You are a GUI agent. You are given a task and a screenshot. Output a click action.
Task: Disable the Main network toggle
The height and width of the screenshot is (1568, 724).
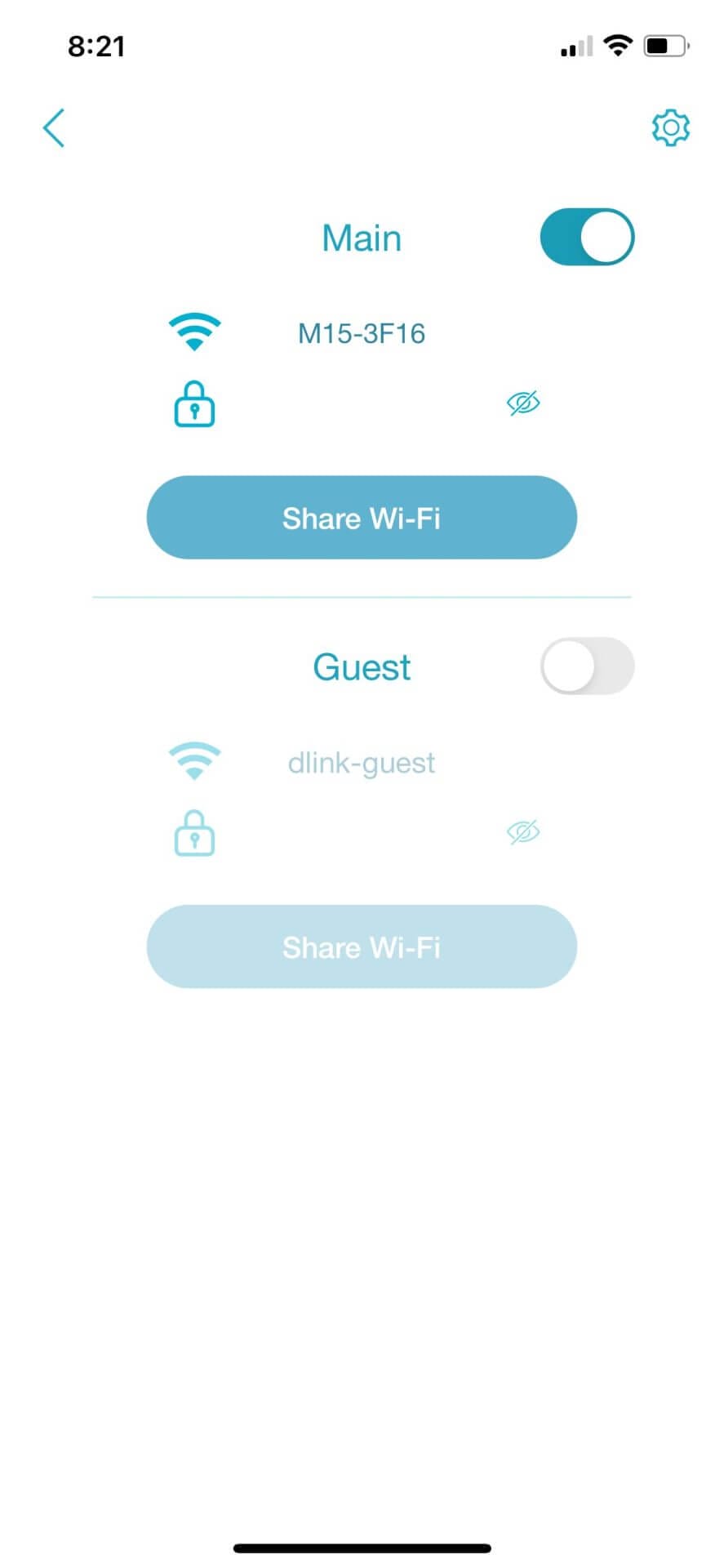(587, 236)
